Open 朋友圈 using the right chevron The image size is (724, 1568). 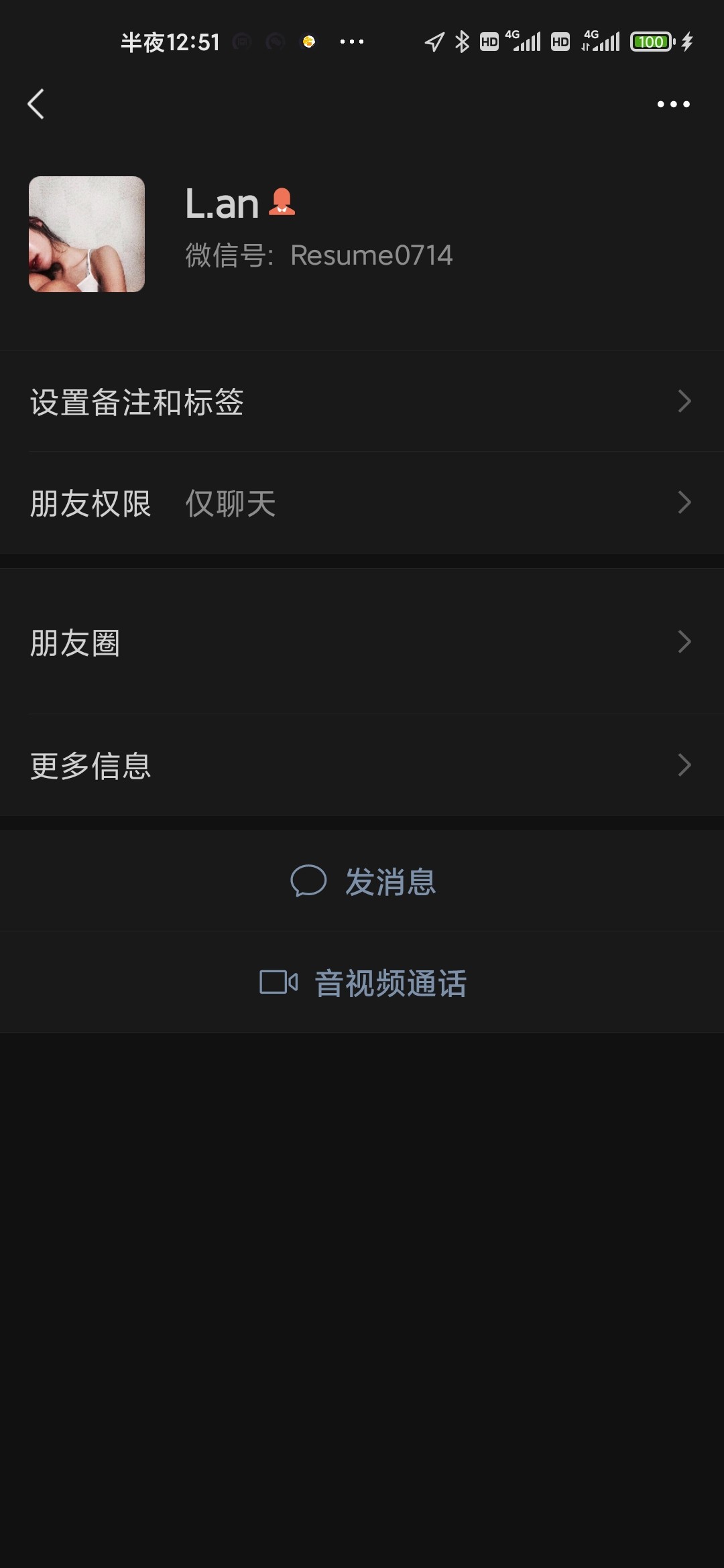click(684, 642)
